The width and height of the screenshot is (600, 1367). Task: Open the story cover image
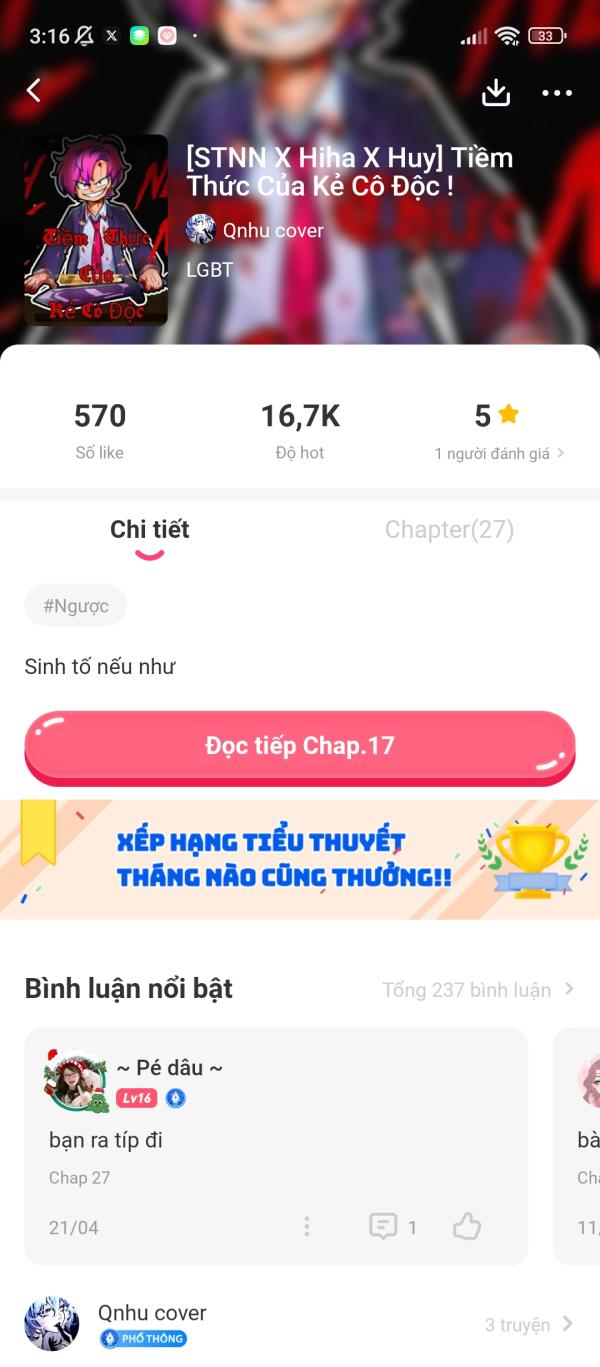(96, 230)
